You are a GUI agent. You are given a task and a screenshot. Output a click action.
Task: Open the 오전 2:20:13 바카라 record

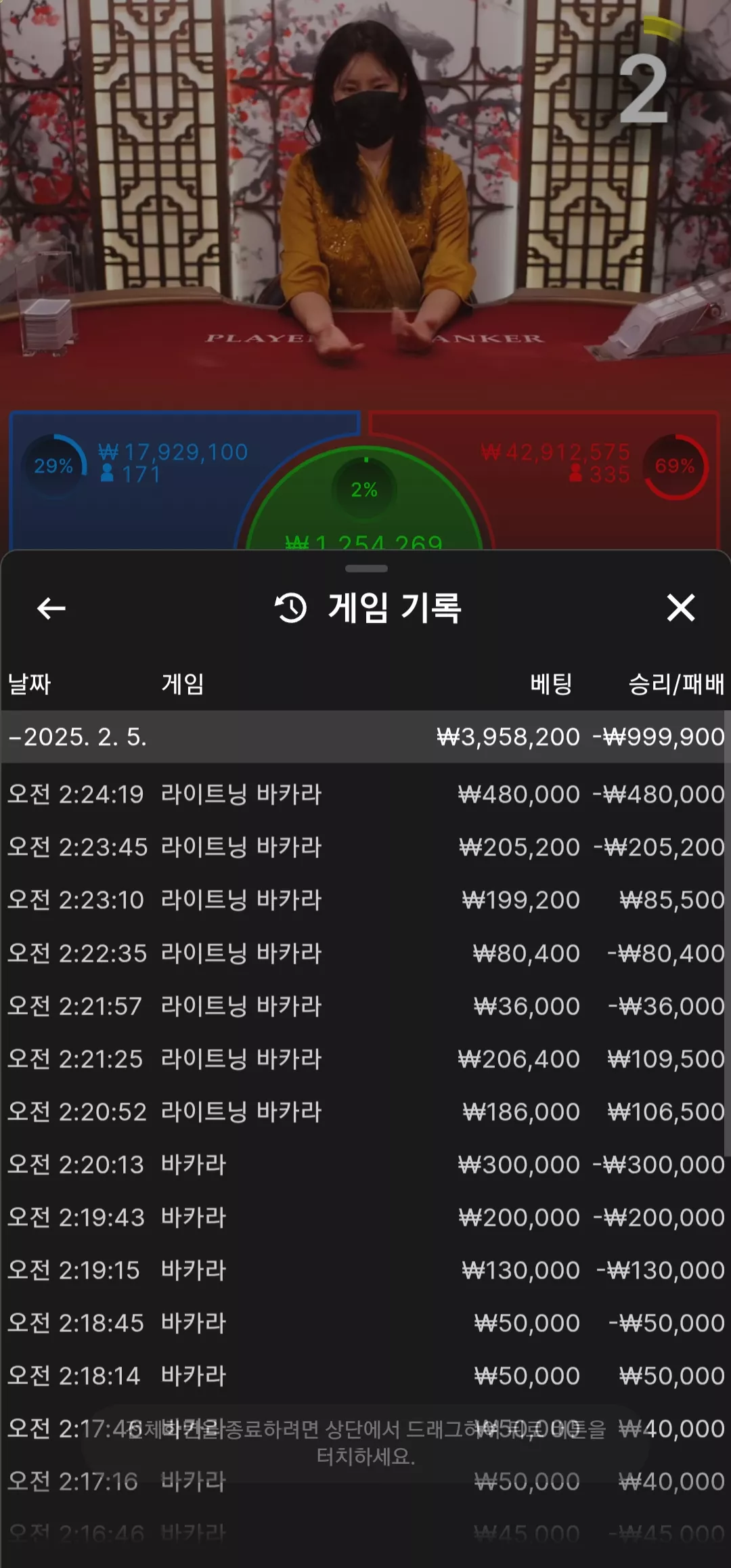(x=365, y=1164)
